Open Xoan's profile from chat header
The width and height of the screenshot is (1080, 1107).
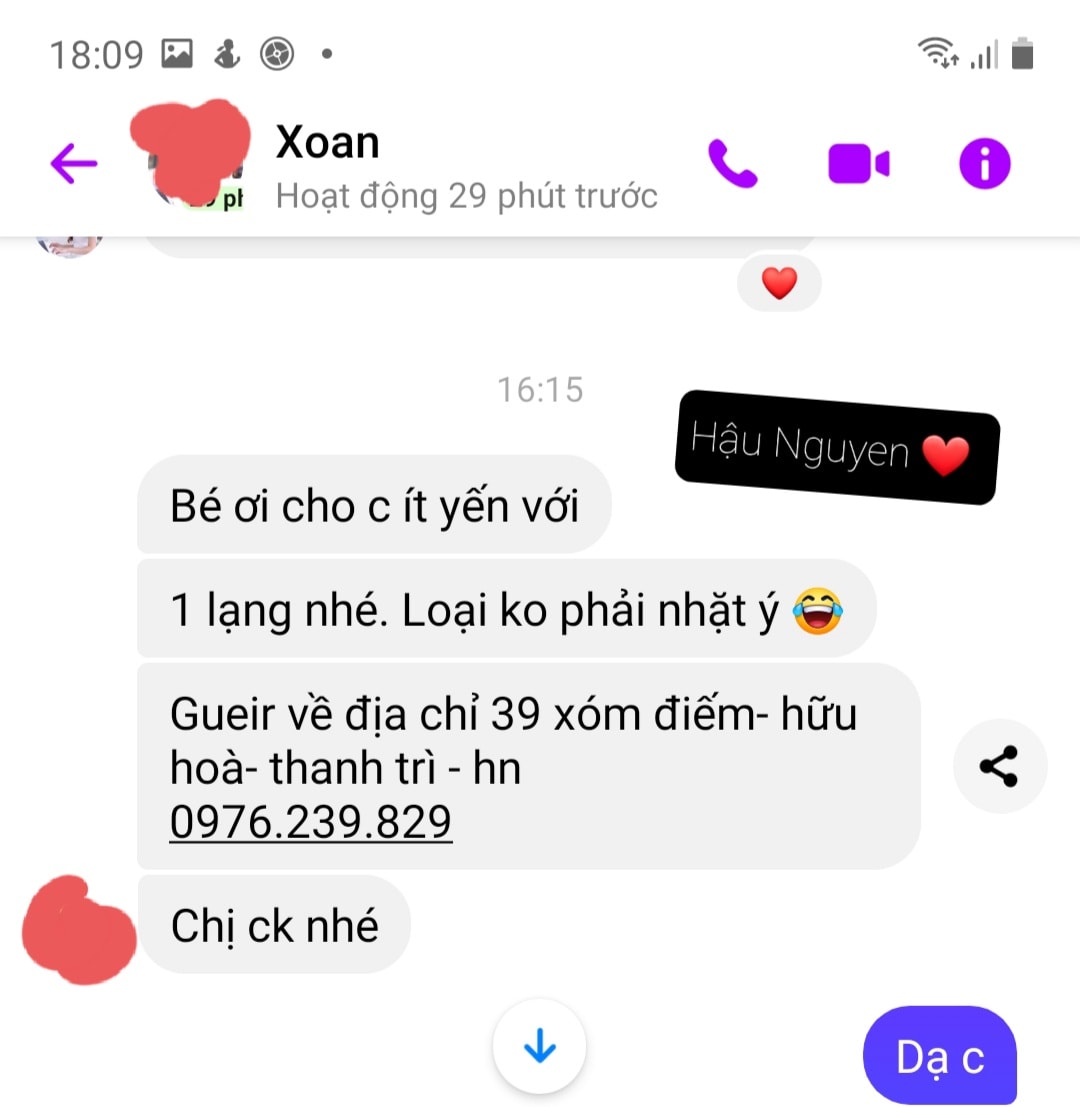pyautogui.click(x=328, y=144)
